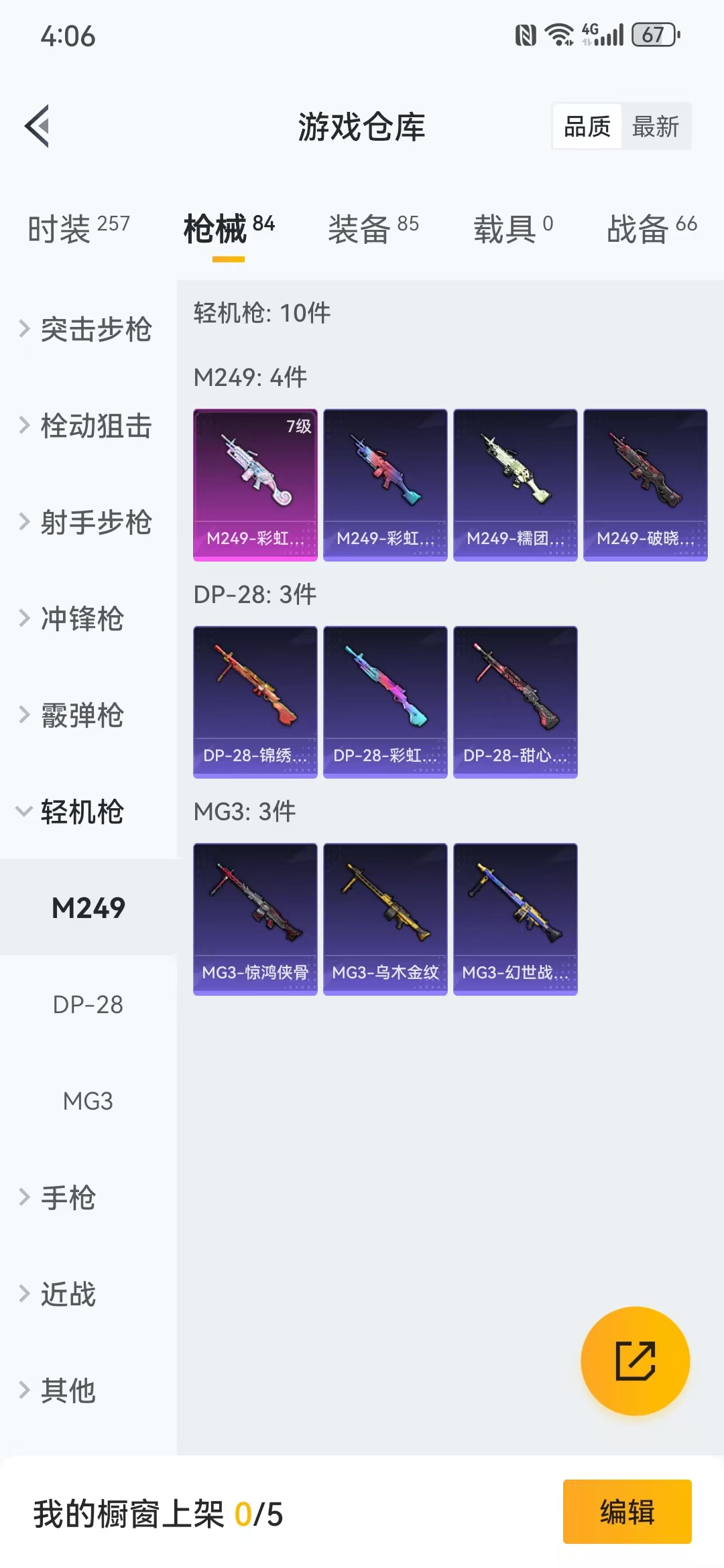Image resolution: width=724 pixels, height=1568 pixels.
Task: View the DP-28-锦绣 skin
Action: point(255,702)
